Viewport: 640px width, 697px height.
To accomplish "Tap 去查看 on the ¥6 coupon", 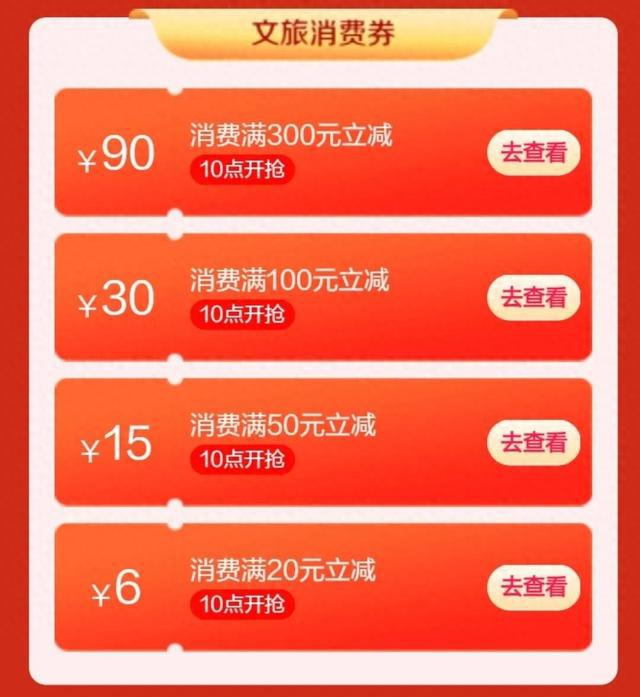I will pyautogui.click(x=533, y=586).
